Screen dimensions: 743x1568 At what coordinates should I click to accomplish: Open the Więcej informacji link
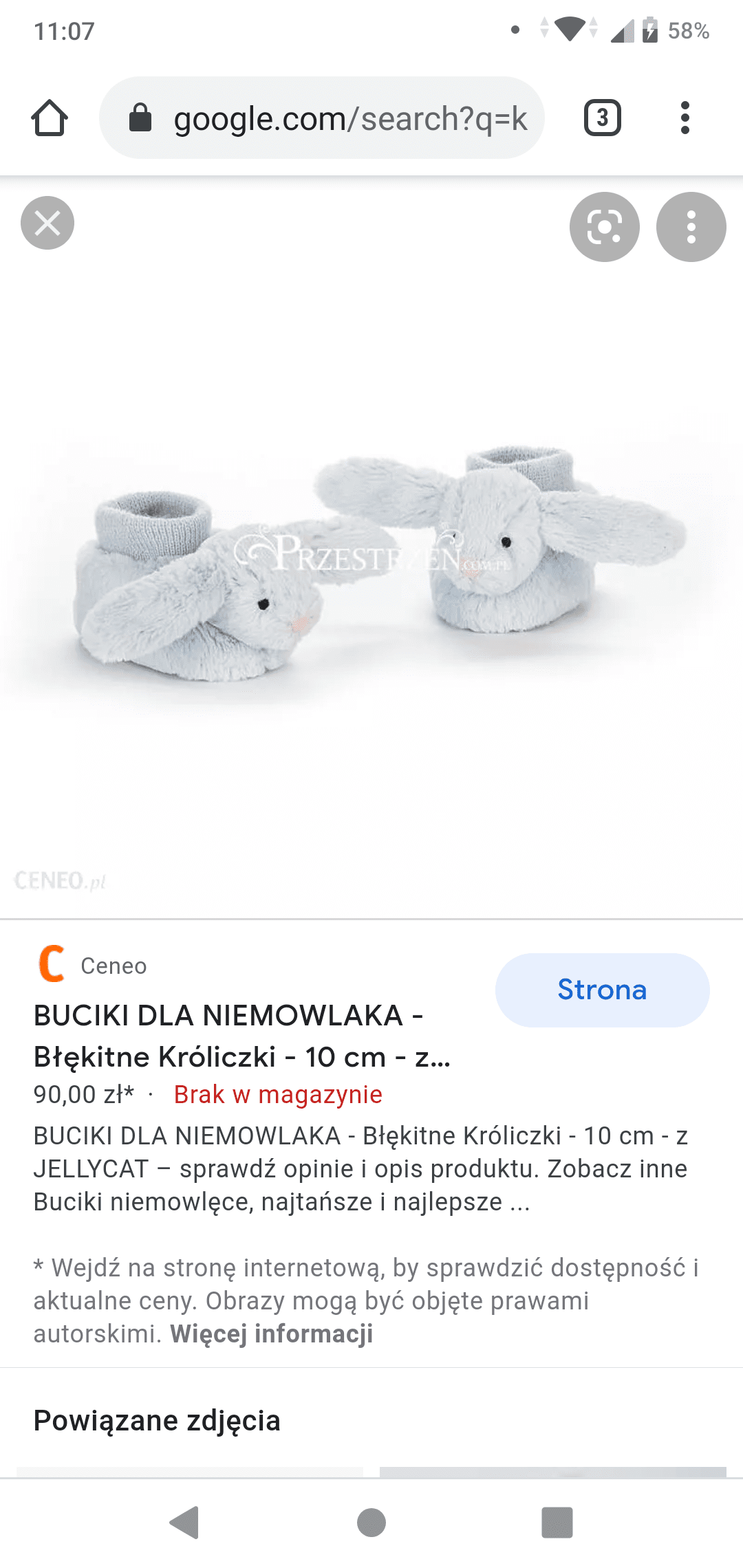coord(272,1333)
